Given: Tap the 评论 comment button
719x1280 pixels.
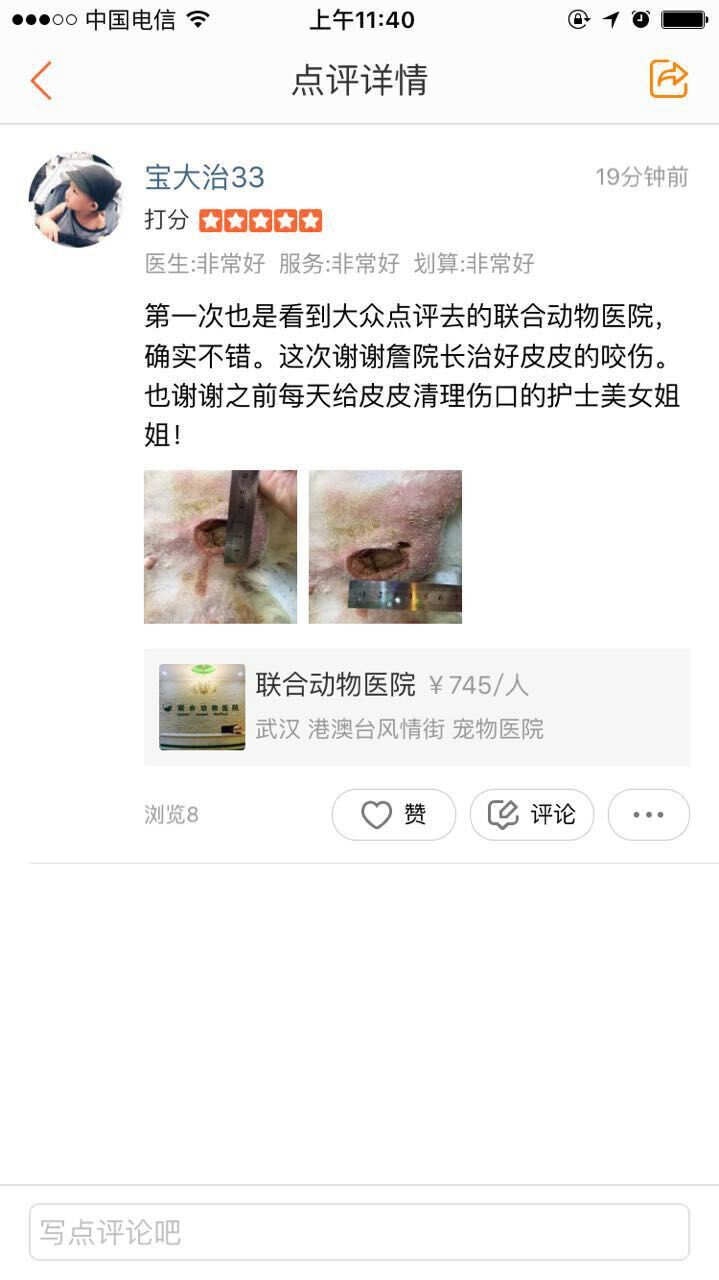Looking at the screenshot, I should (532, 815).
